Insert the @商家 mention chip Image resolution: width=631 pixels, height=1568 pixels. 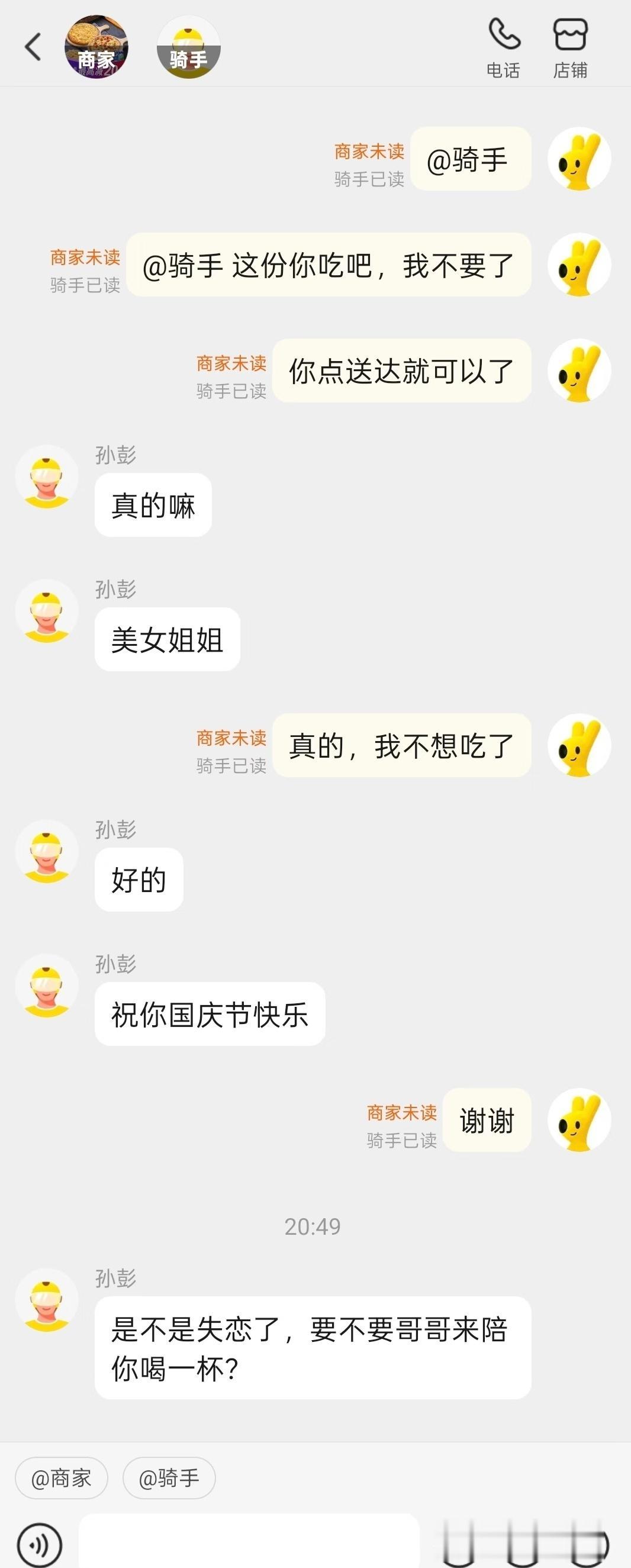point(62,1477)
